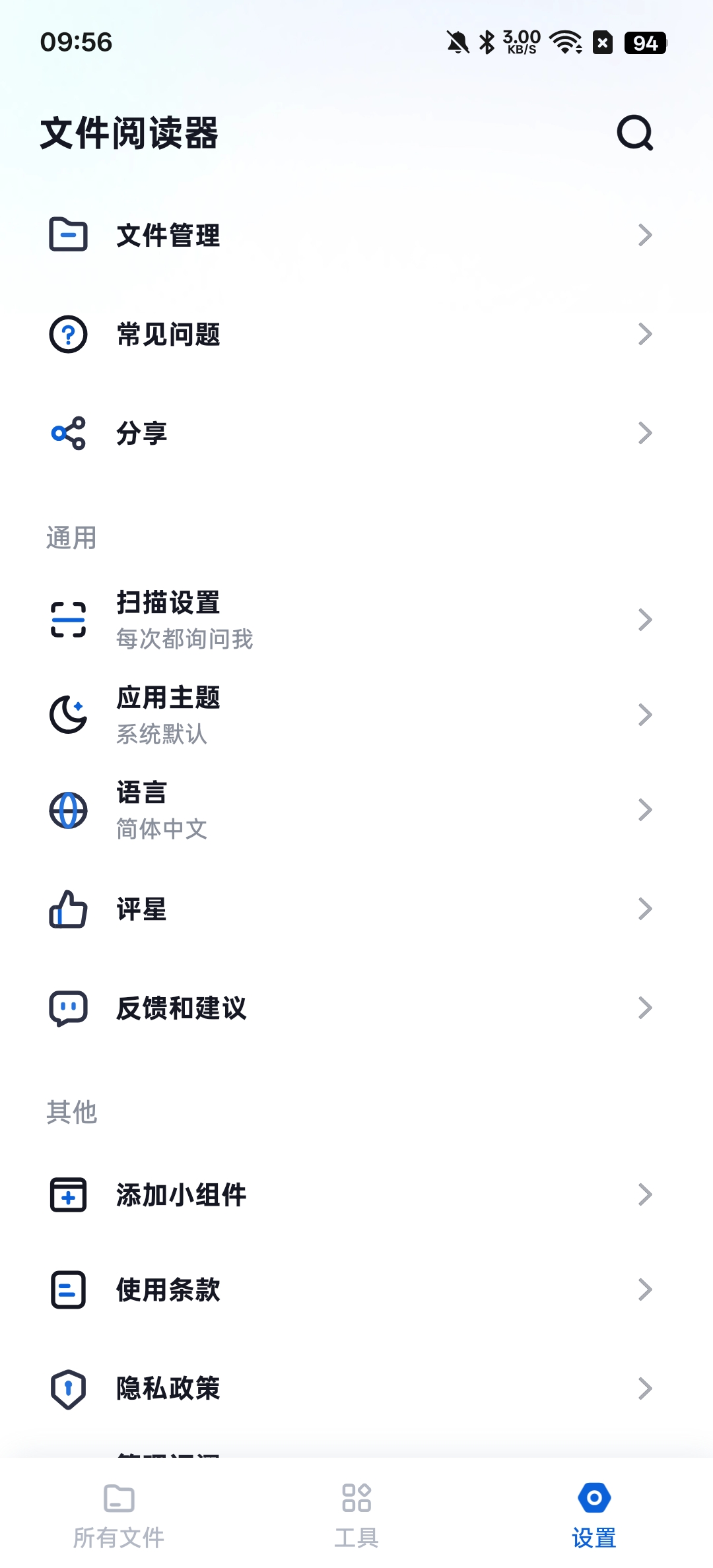Screen dimensions: 713x1568
Task: Change the 应用主题 app theme
Action: (356, 715)
